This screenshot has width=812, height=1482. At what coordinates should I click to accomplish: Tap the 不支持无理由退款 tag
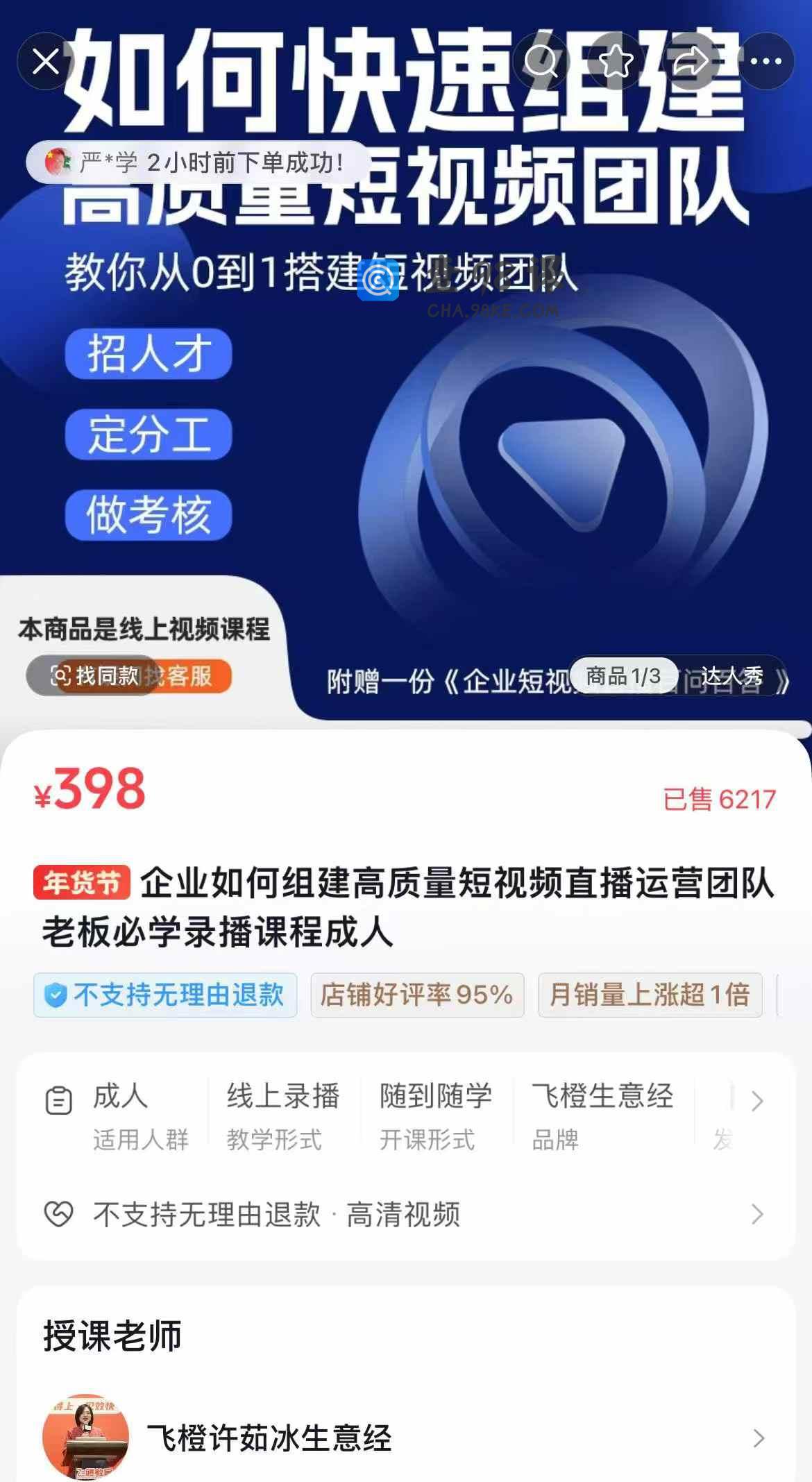point(165,995)
